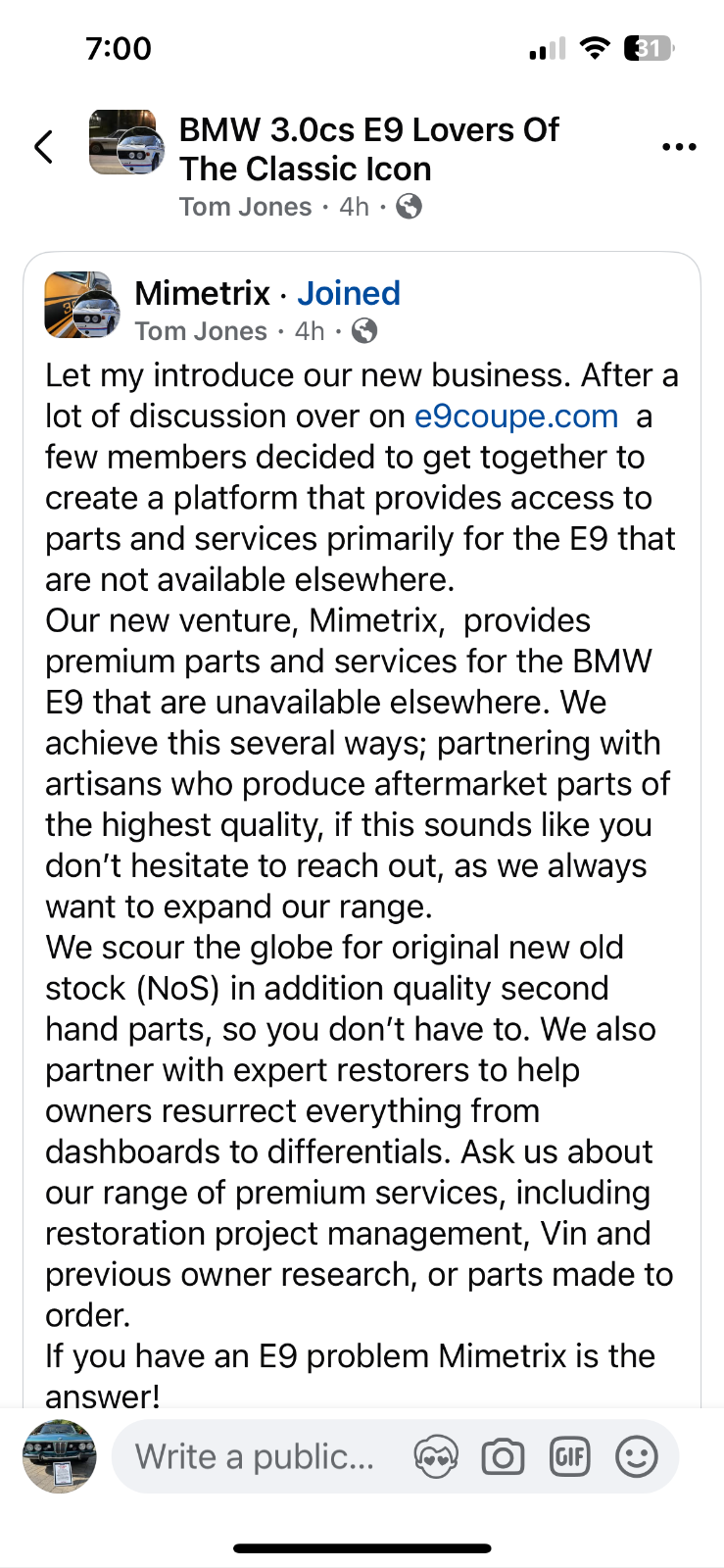
Task: Write a public comment
Action: [x=255, y=1457]
